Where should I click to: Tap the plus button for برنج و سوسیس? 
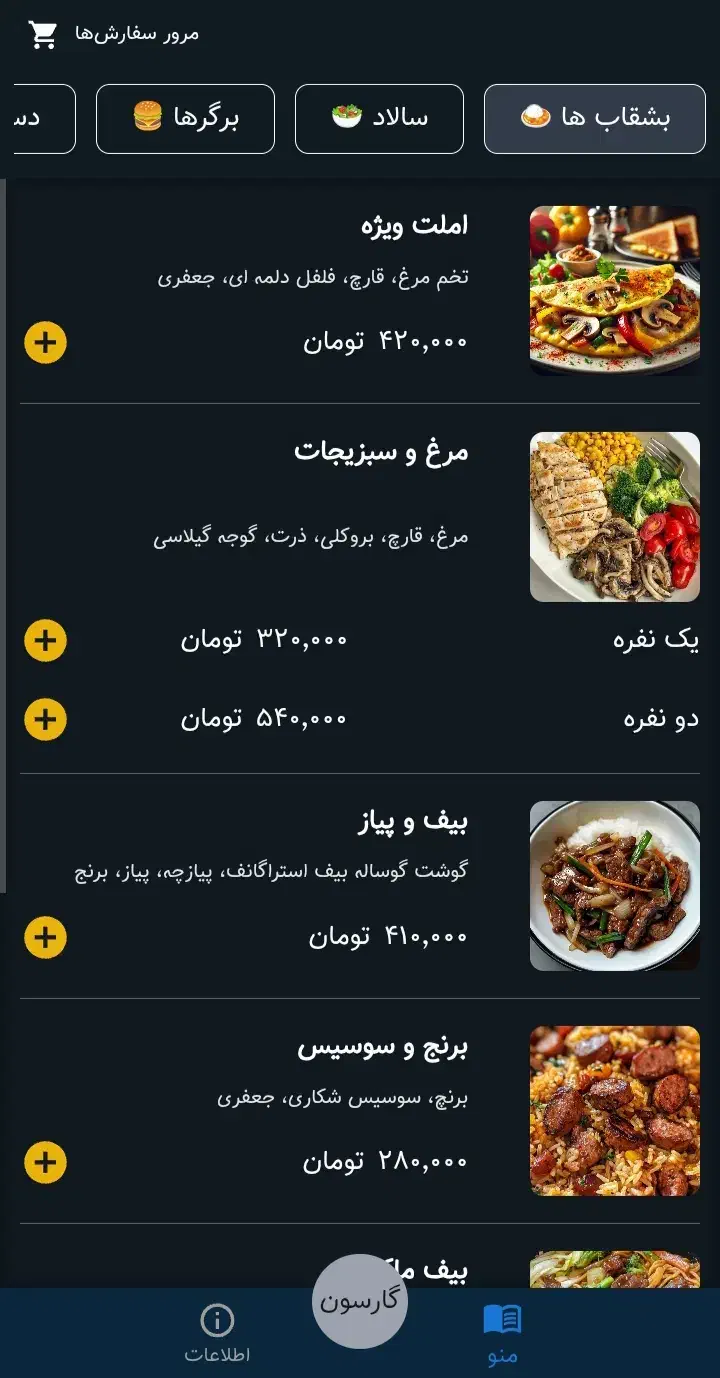click(x=44, y=1163)
